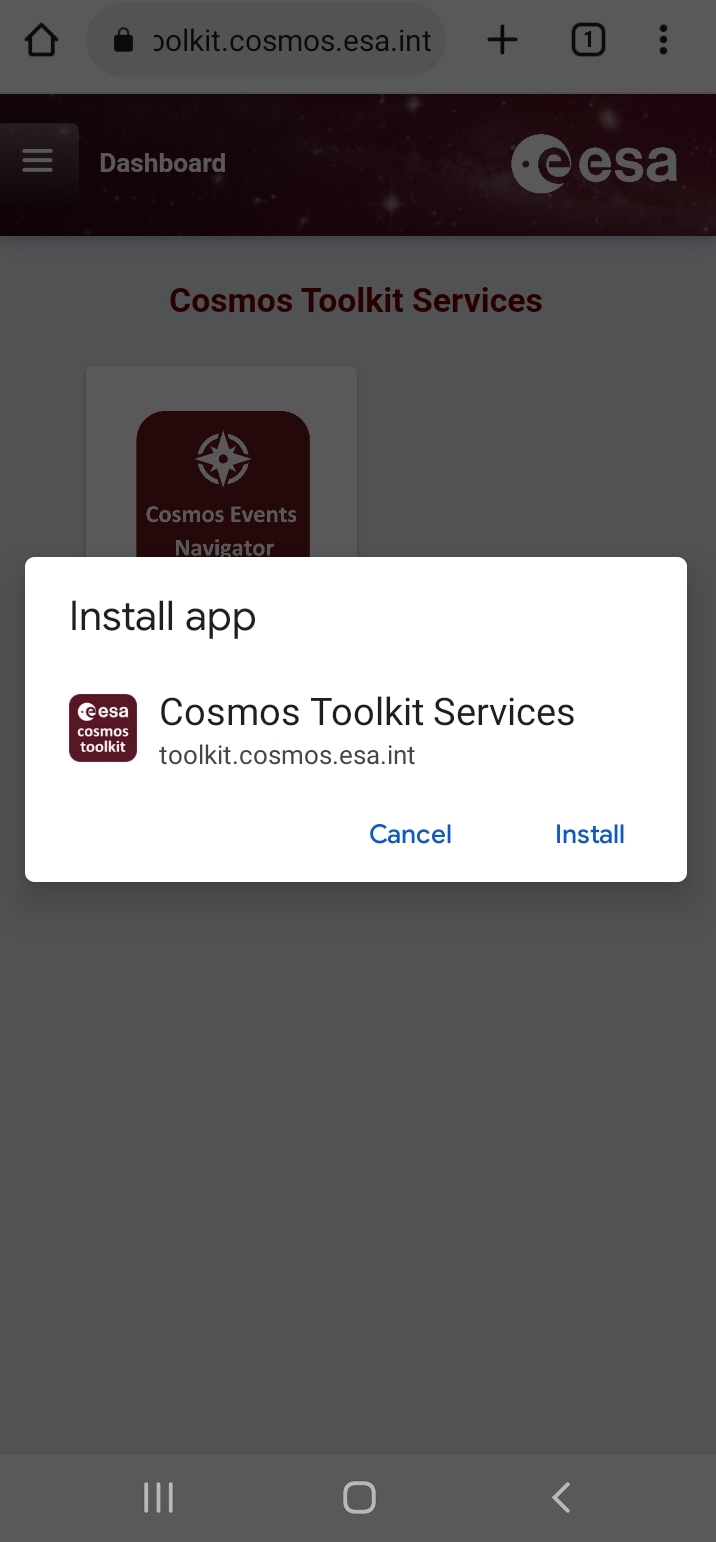
Task: Open the browser overflow menu
Action: click(663, 40)
